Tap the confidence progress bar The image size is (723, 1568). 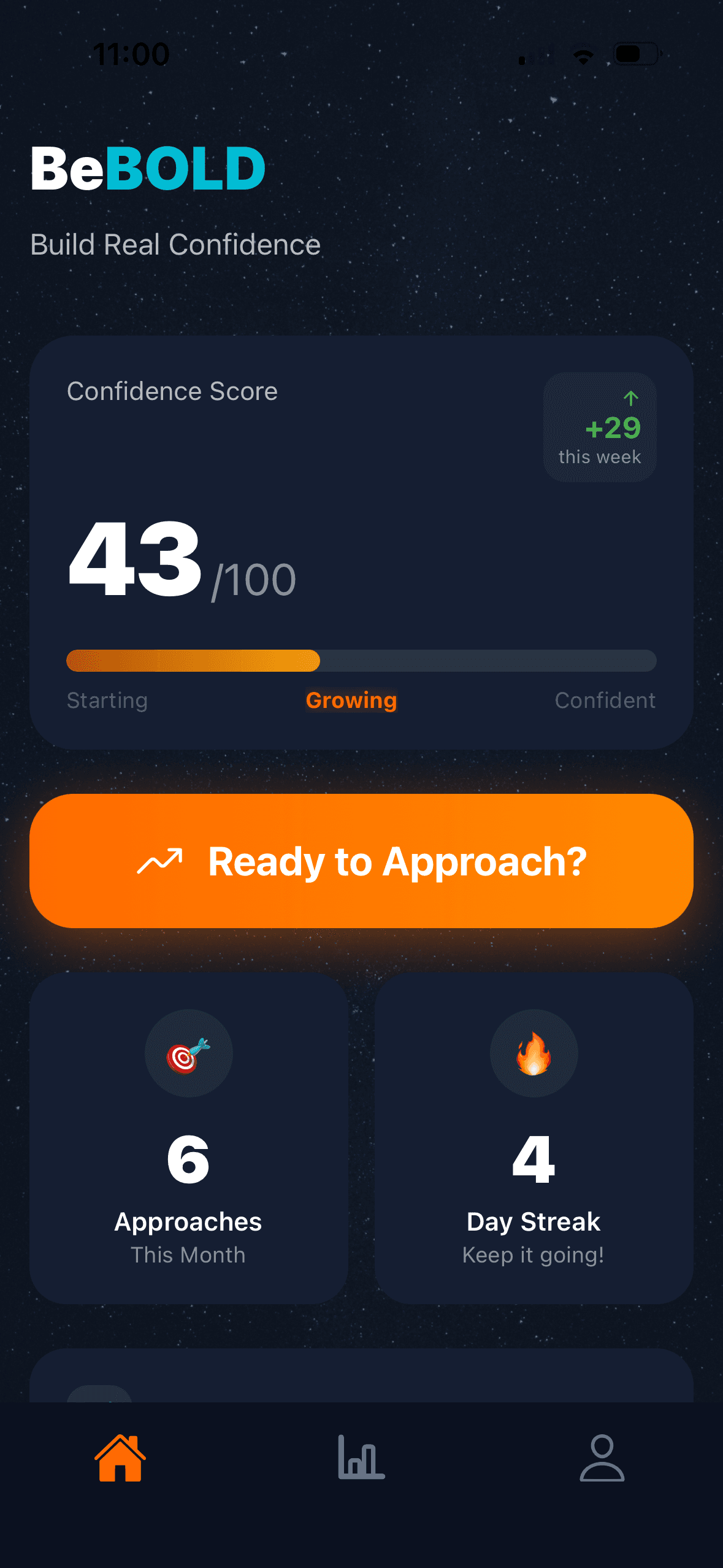tap(361, 661)
